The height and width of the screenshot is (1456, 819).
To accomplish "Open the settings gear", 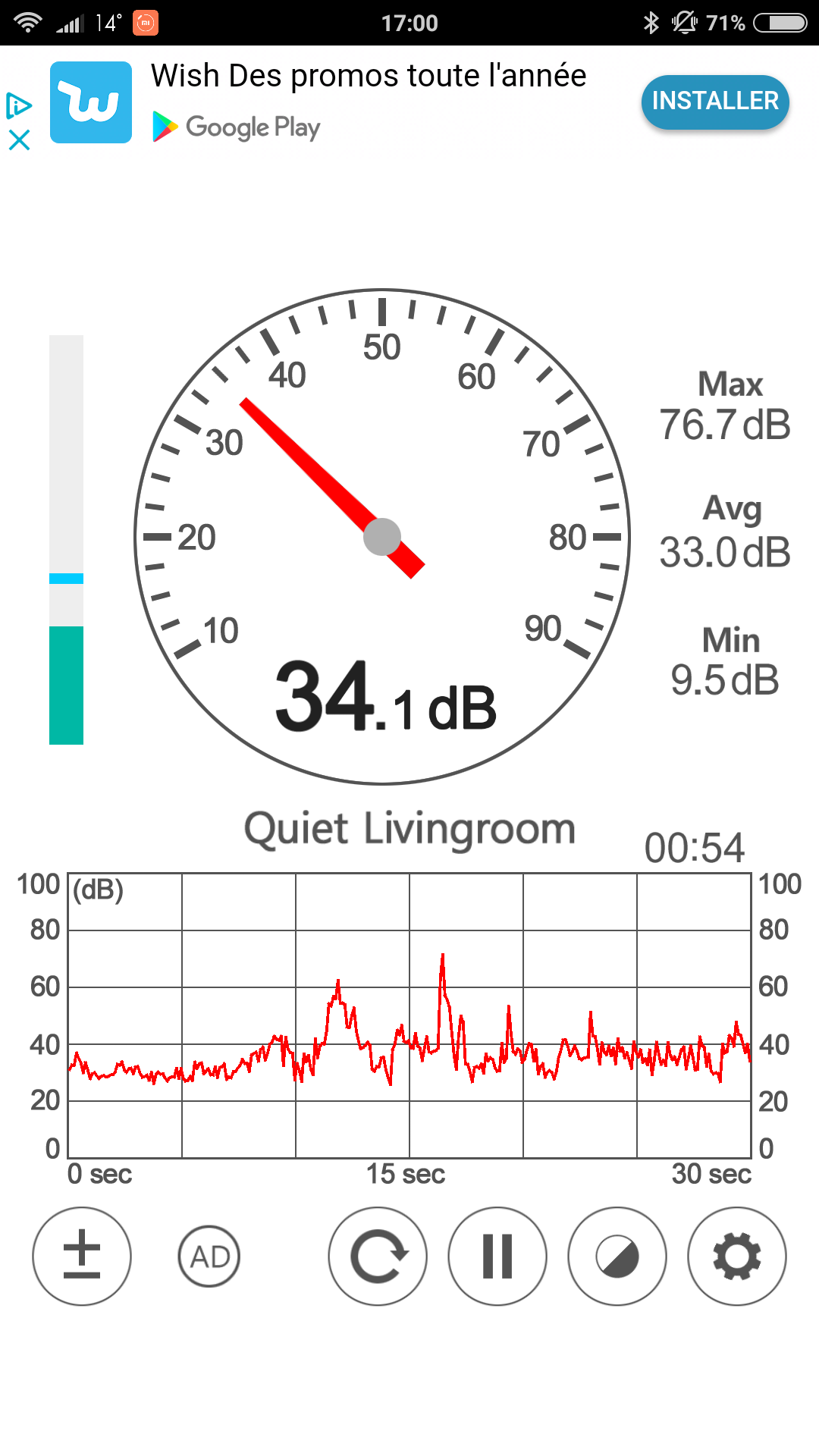I will click(x=737, y=1257).
